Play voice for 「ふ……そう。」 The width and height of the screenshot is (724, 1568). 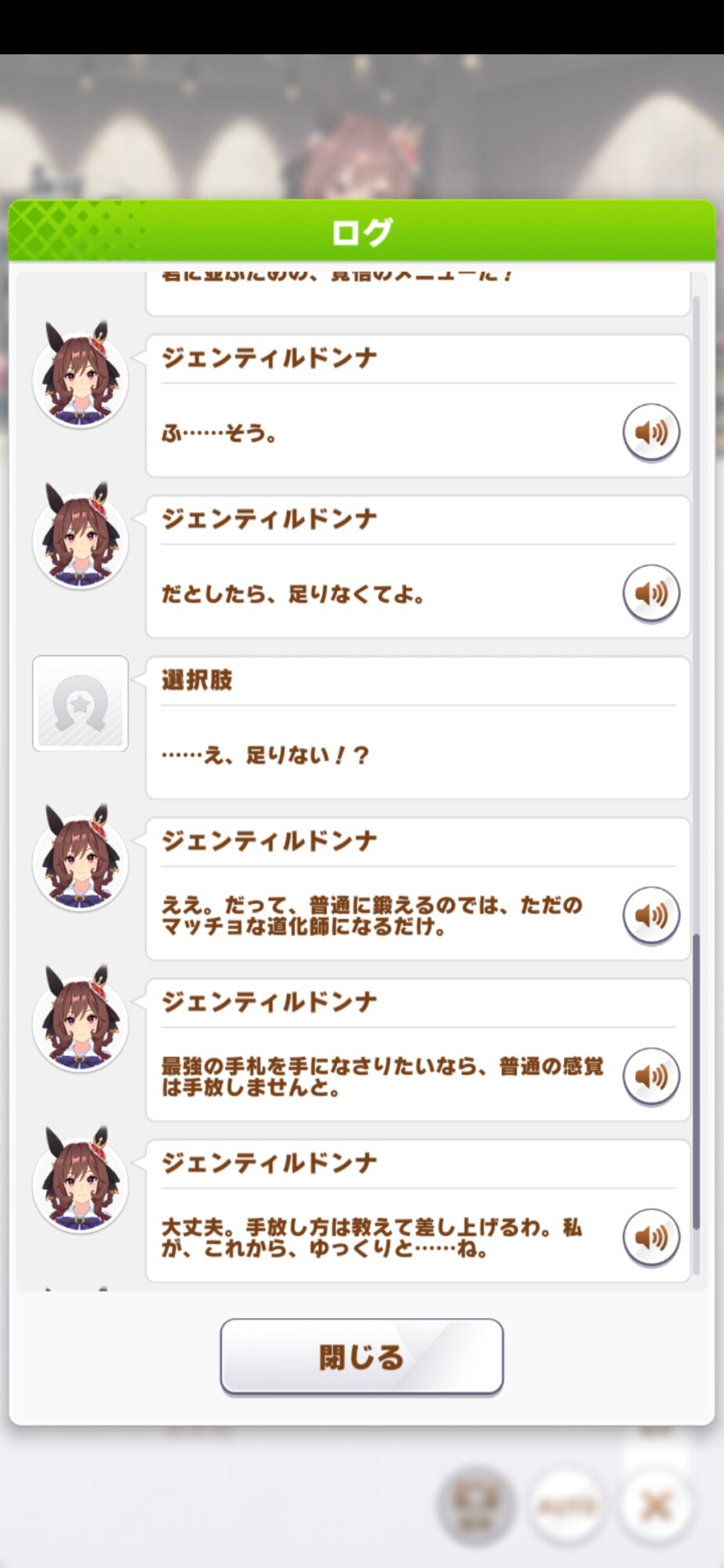(x=650, y=432)
